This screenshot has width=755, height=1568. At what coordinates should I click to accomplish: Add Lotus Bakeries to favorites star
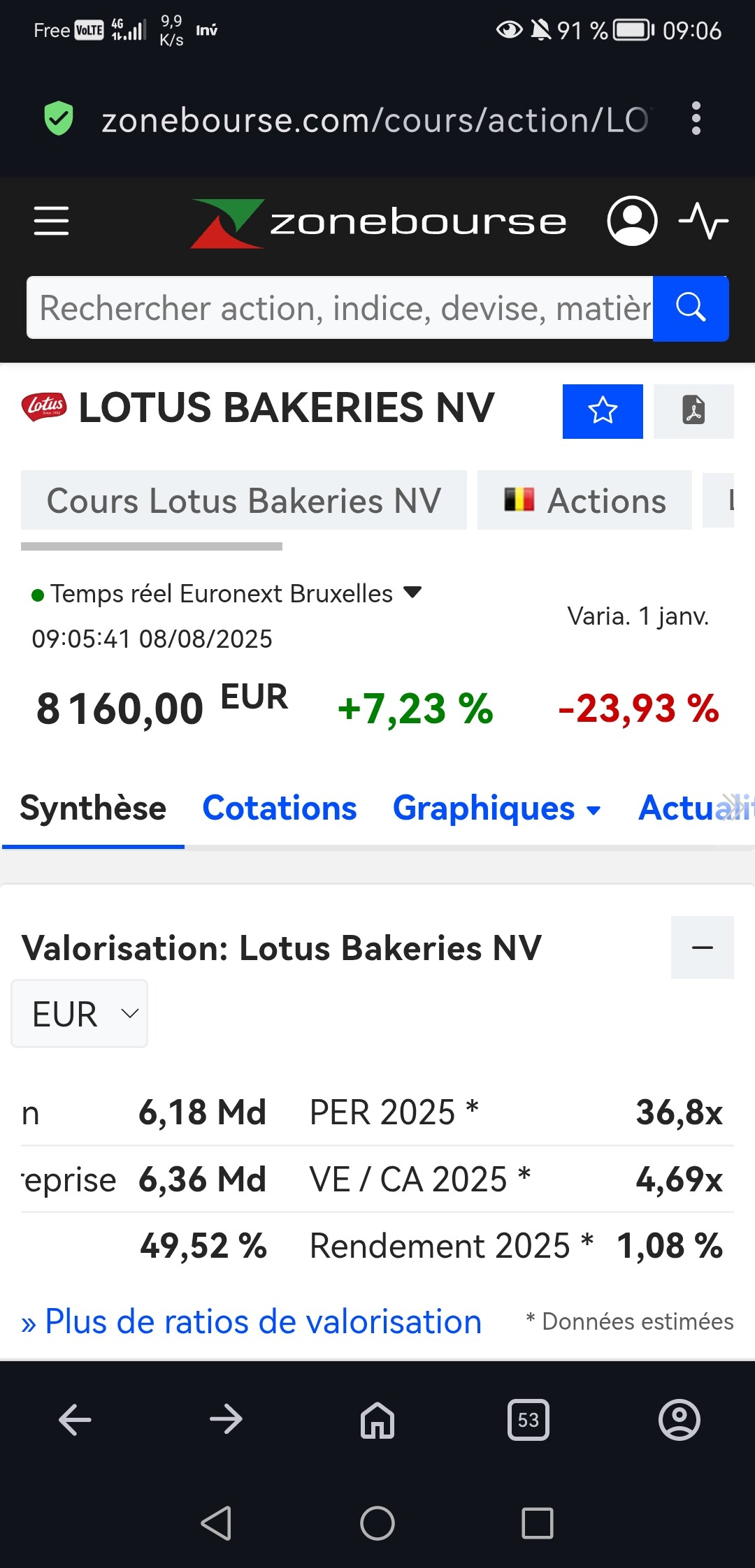(x=603, y=411)
